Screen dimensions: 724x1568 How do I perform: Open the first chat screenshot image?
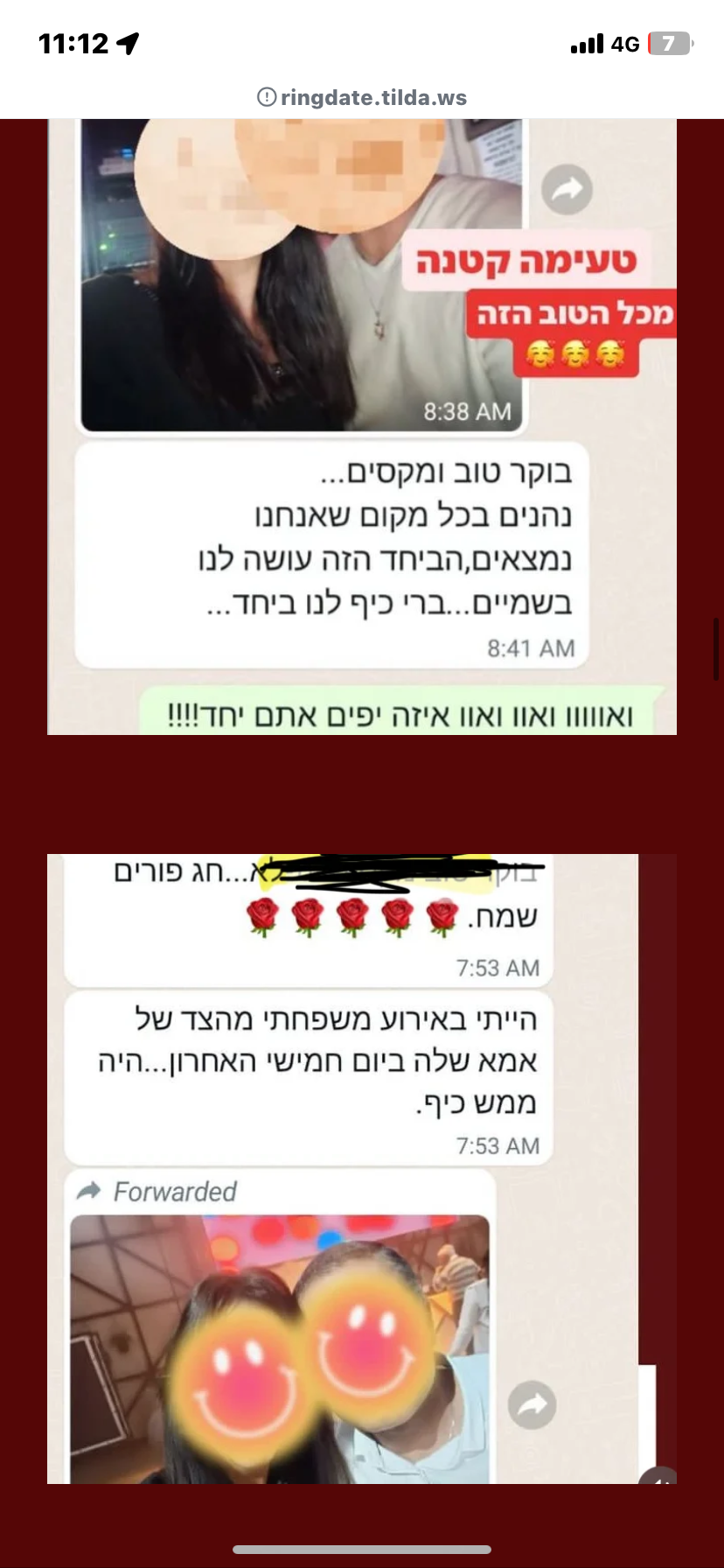362,426
